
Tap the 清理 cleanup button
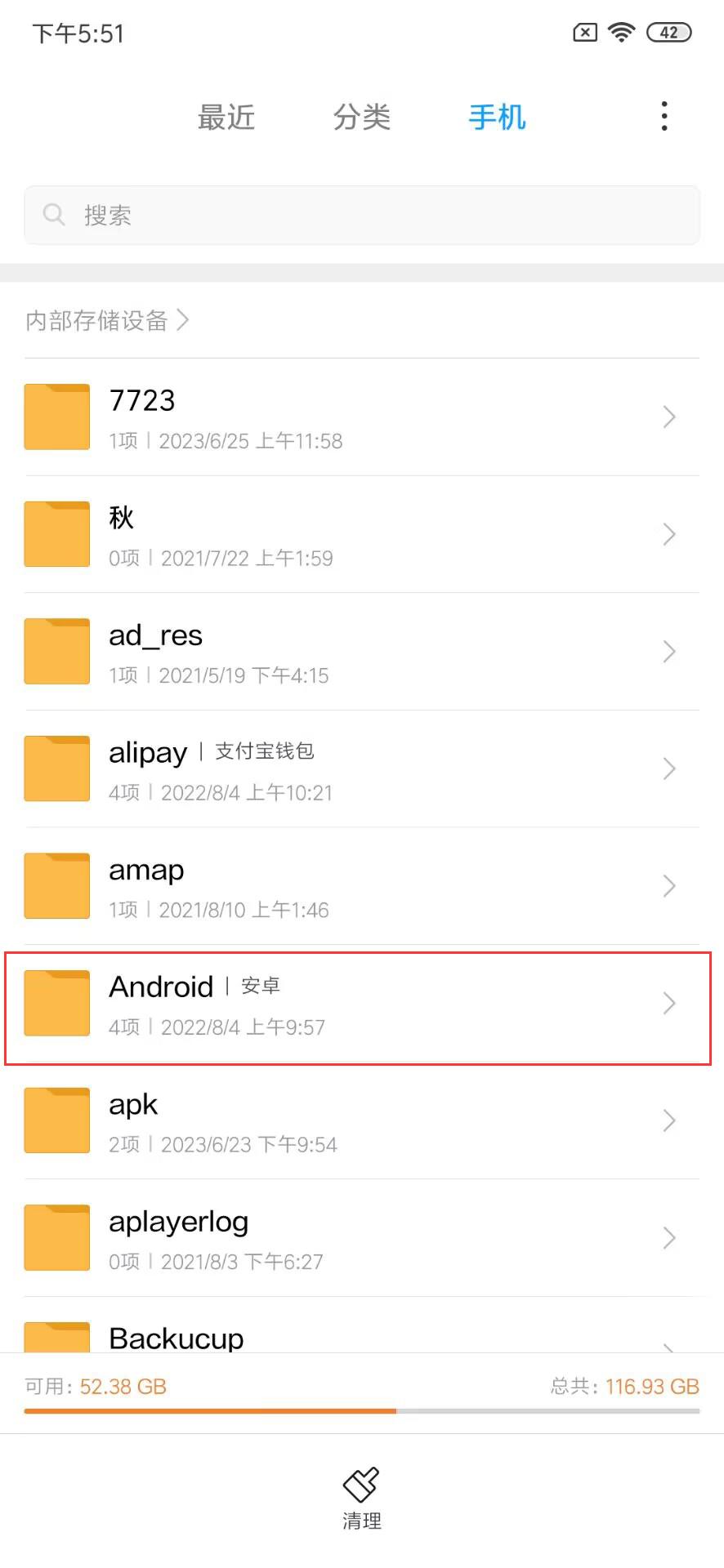tap(361, 1498)
